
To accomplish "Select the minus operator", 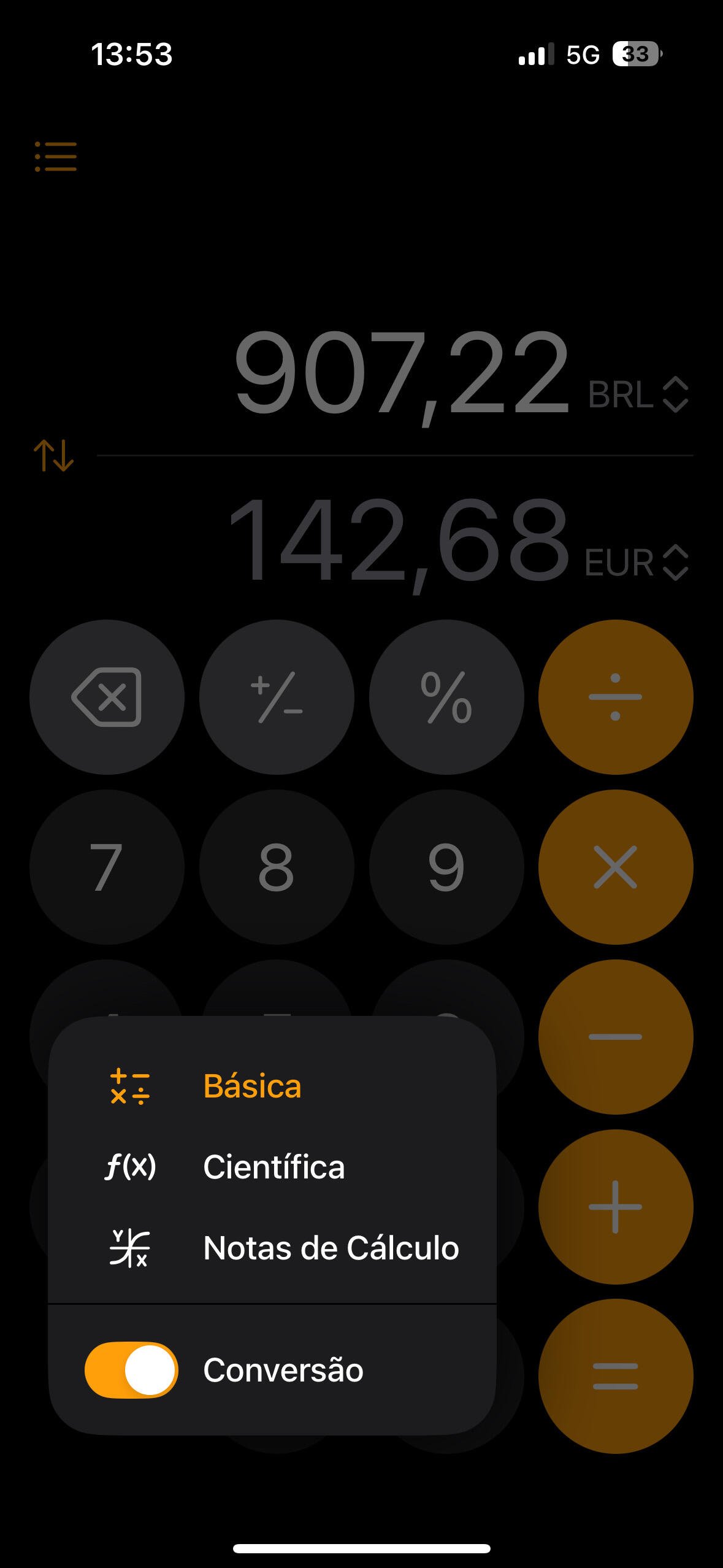I will pyautogui.click(x=616, y=1037).
